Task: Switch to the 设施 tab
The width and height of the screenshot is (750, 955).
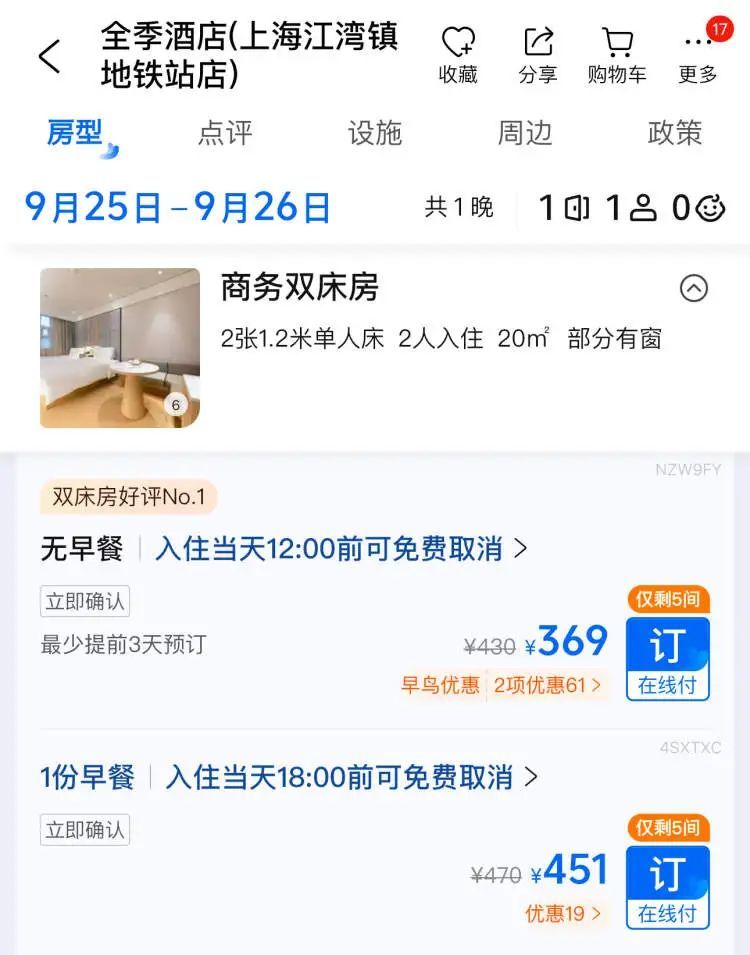Action: (x=375, y=133)
